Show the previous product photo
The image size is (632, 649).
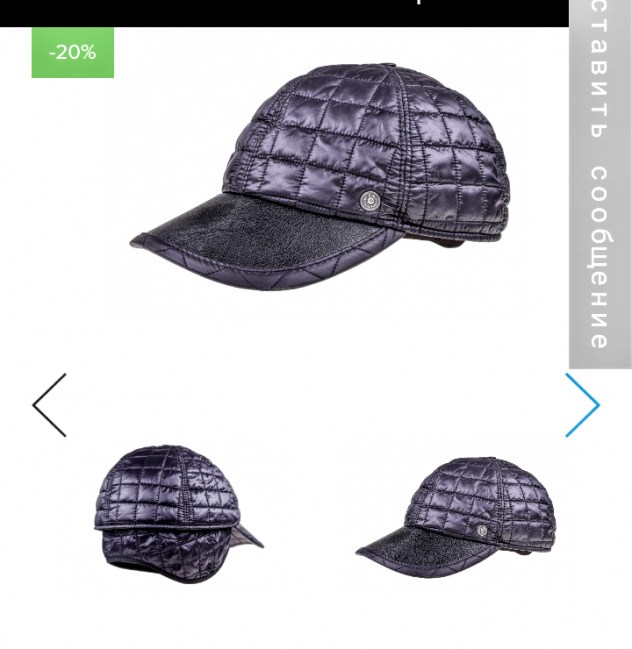tap(49, 405)
